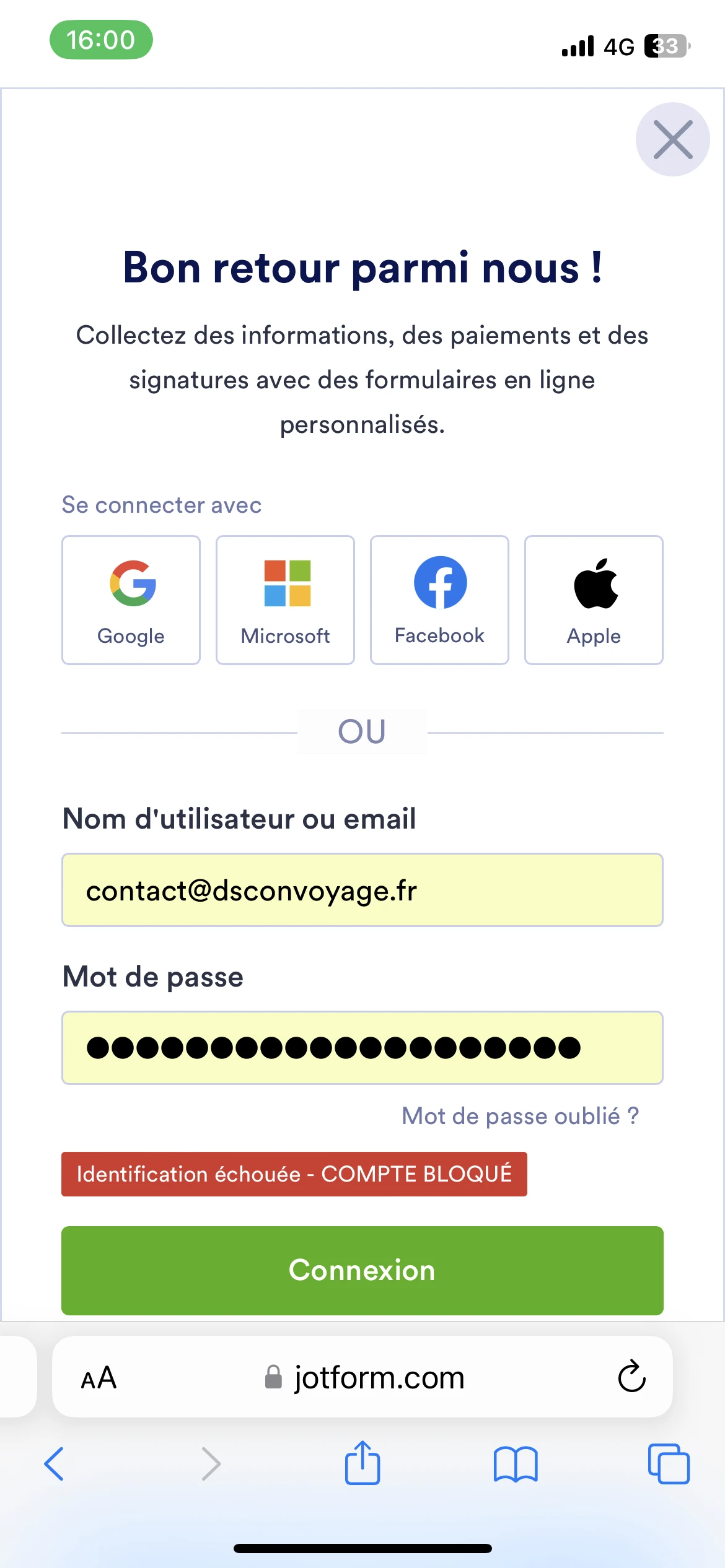
Task: Dismiss the login modal with the X
Action: (673, 139)
